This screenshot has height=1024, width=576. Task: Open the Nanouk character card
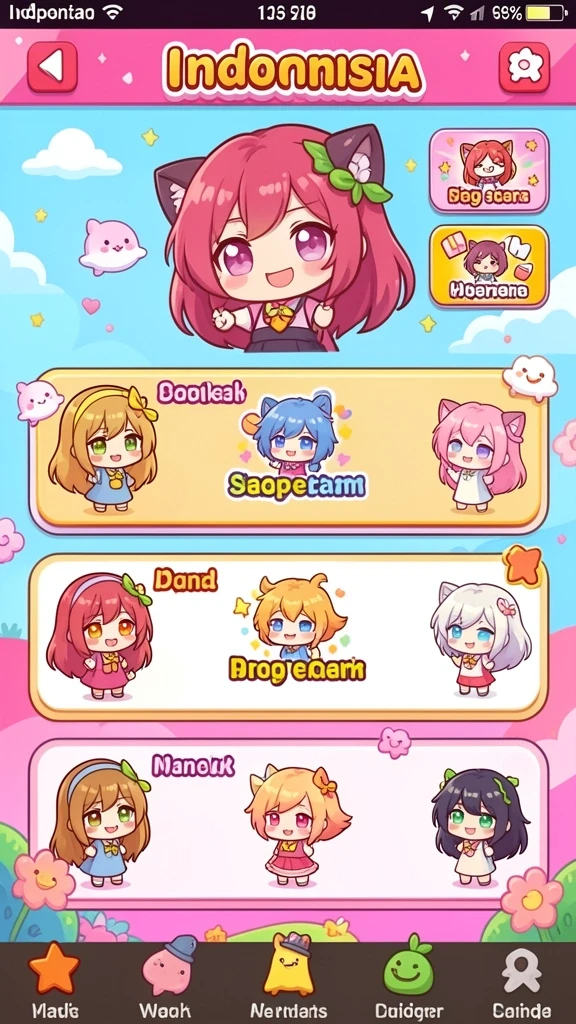click(287, 823)
